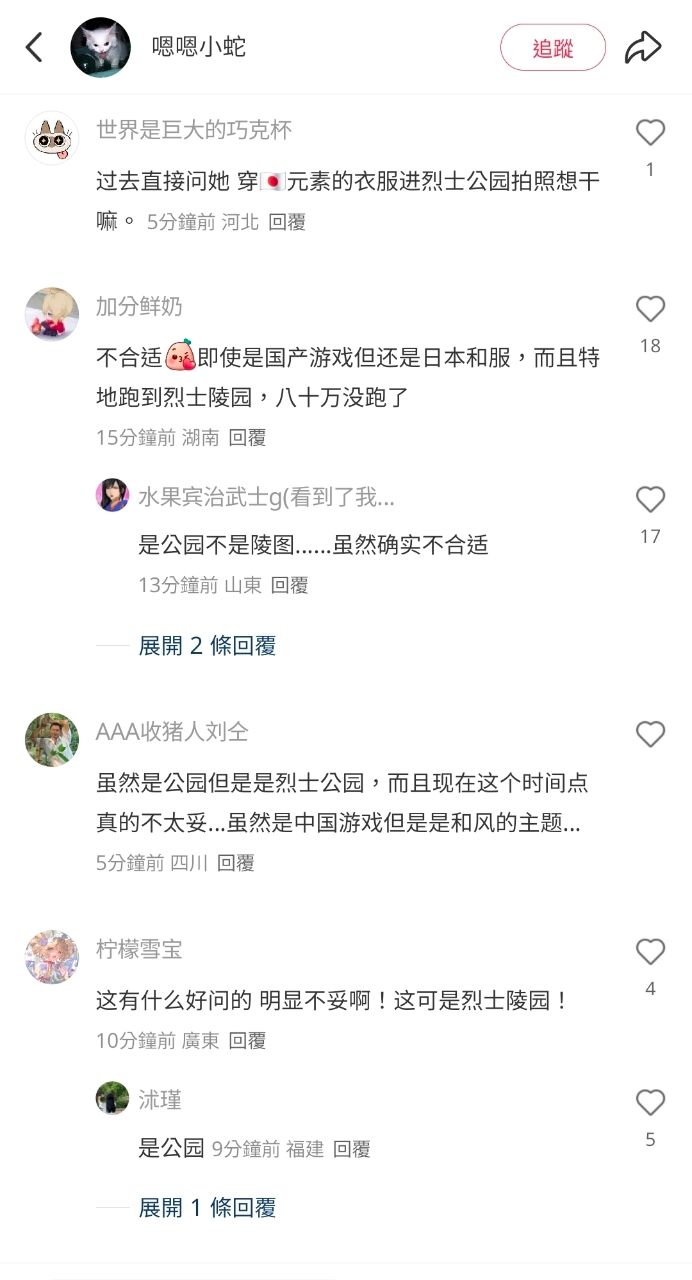Tap 回覆 under 加分鲜奶's comment

coord(247,437)
